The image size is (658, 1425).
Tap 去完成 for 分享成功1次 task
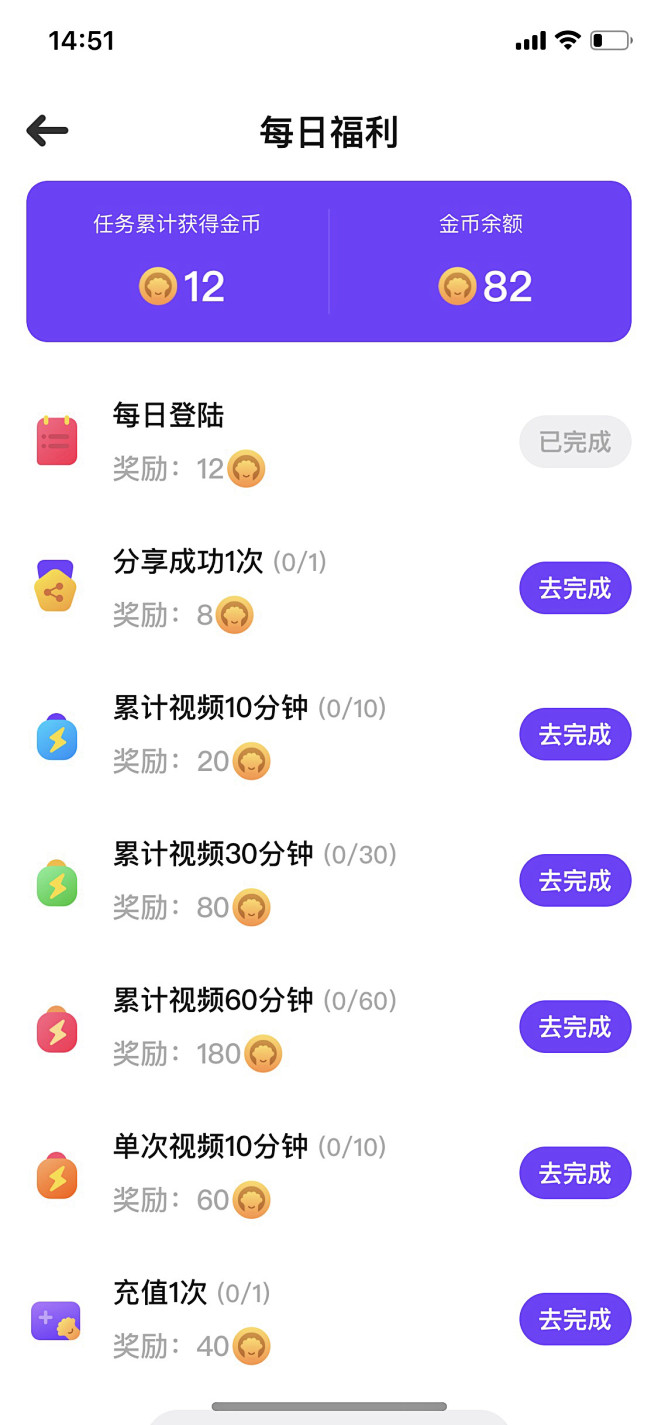point(575,588)
